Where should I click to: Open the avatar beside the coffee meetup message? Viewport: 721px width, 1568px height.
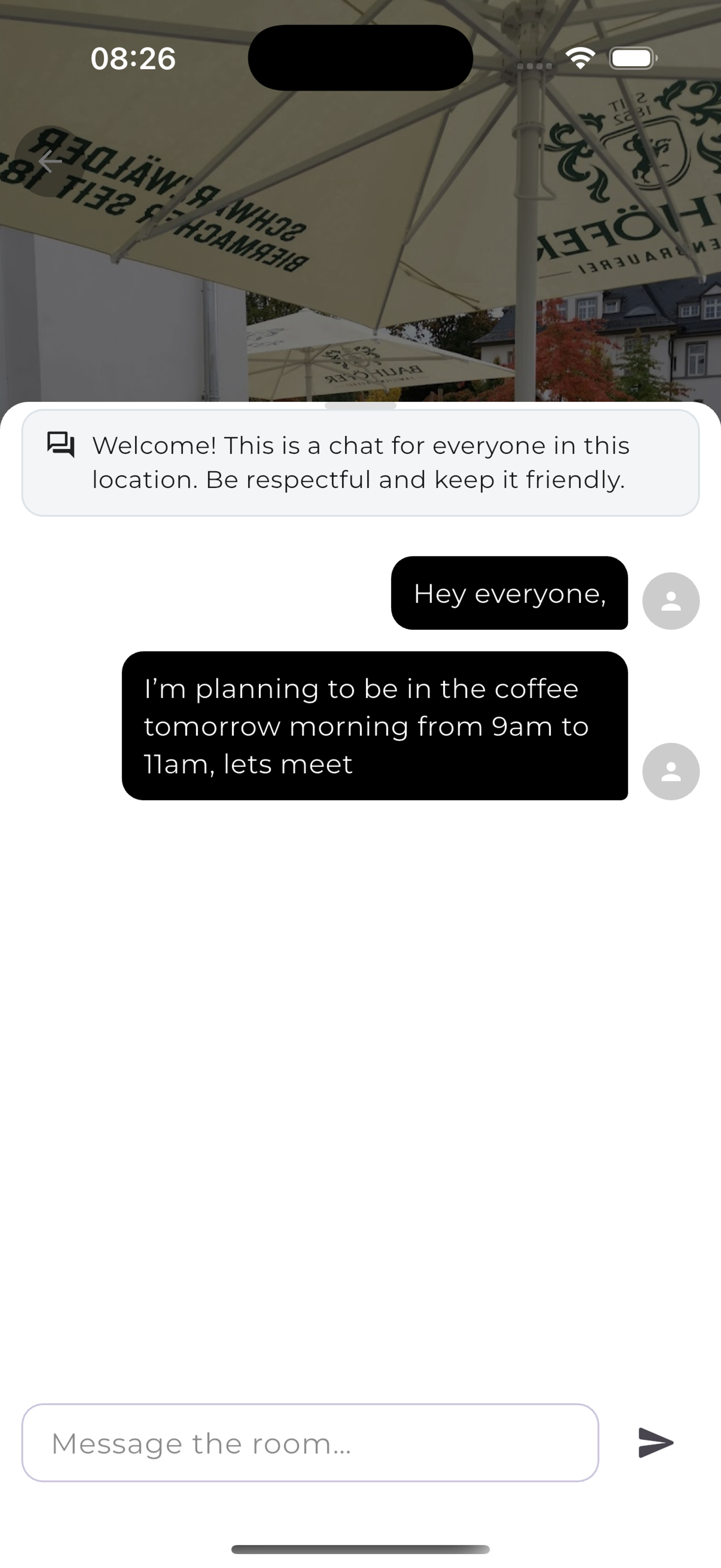coord(670,771)
